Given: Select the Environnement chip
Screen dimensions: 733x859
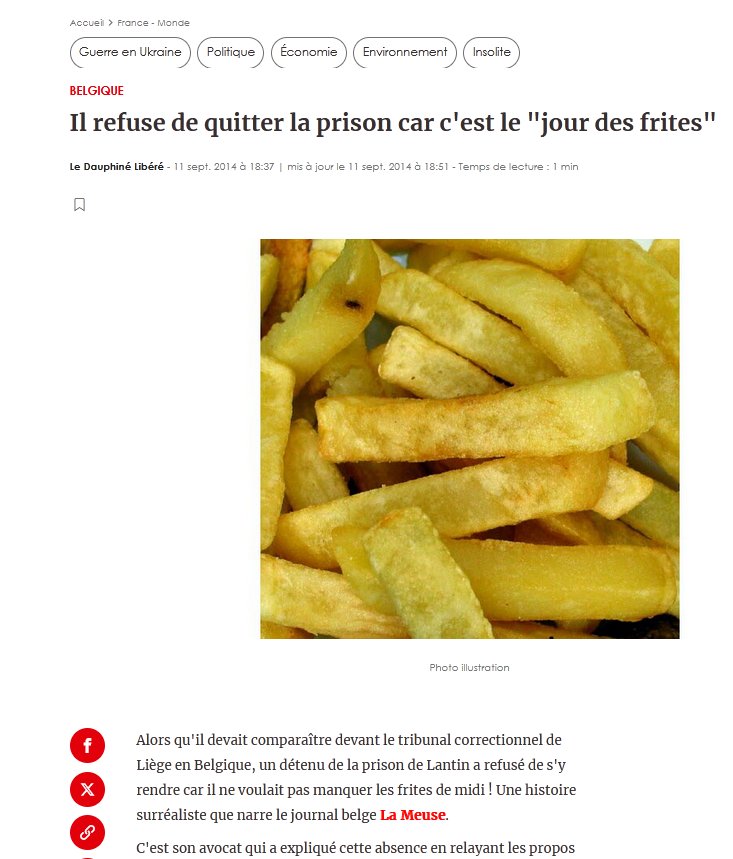Looking at the screenshot, I should coord(405,52).
